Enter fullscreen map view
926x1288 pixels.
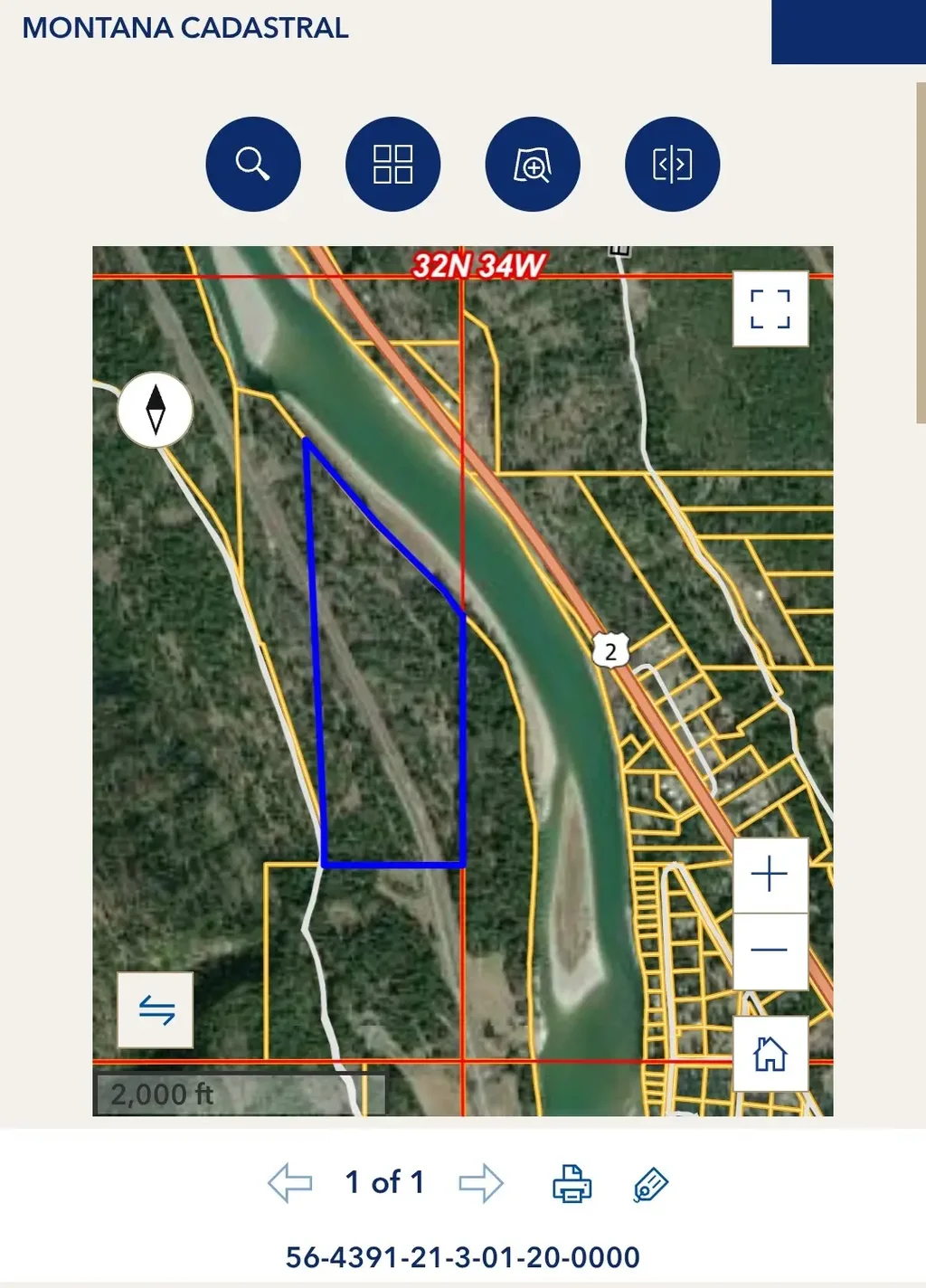[x=770, y=308]
